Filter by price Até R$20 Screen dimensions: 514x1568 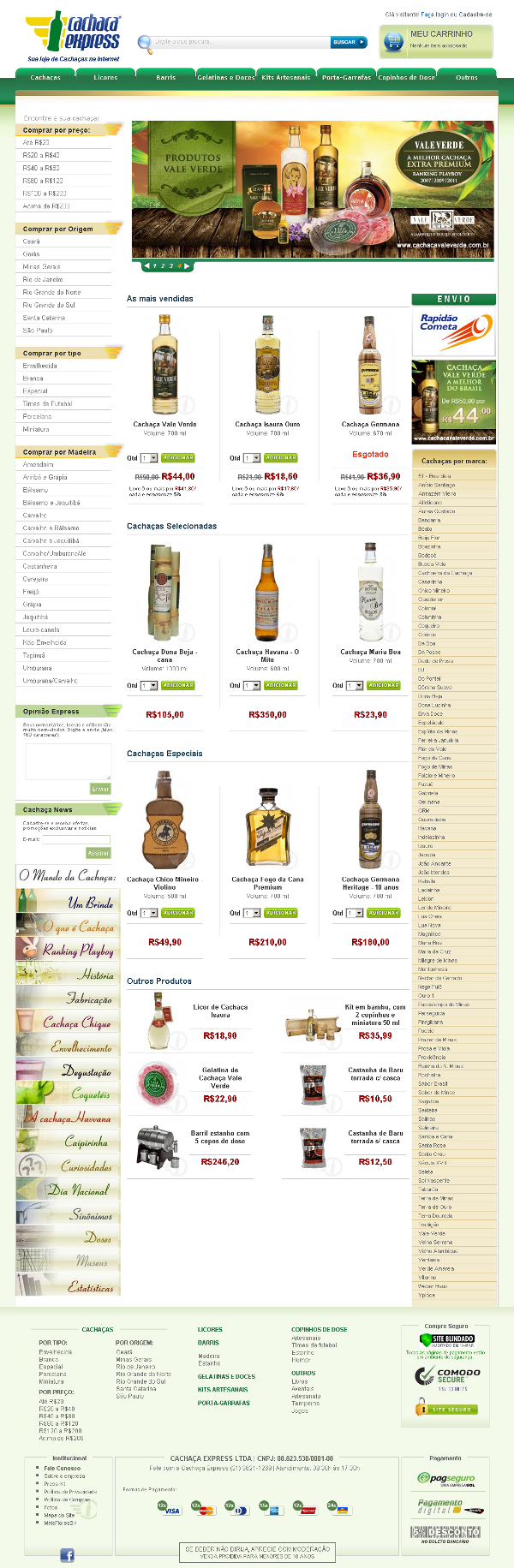pos(36,142)
